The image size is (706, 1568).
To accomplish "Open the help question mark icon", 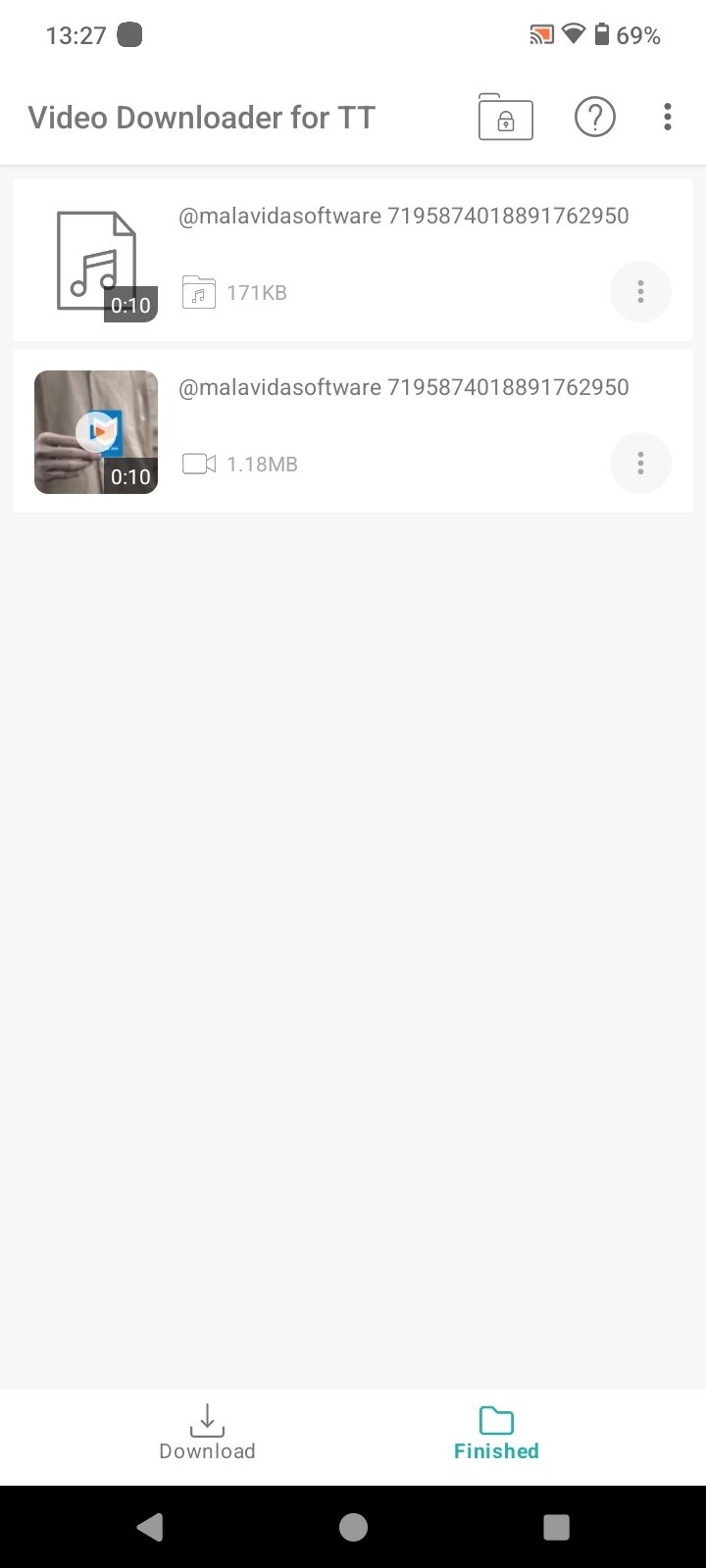I will point(594,118).
